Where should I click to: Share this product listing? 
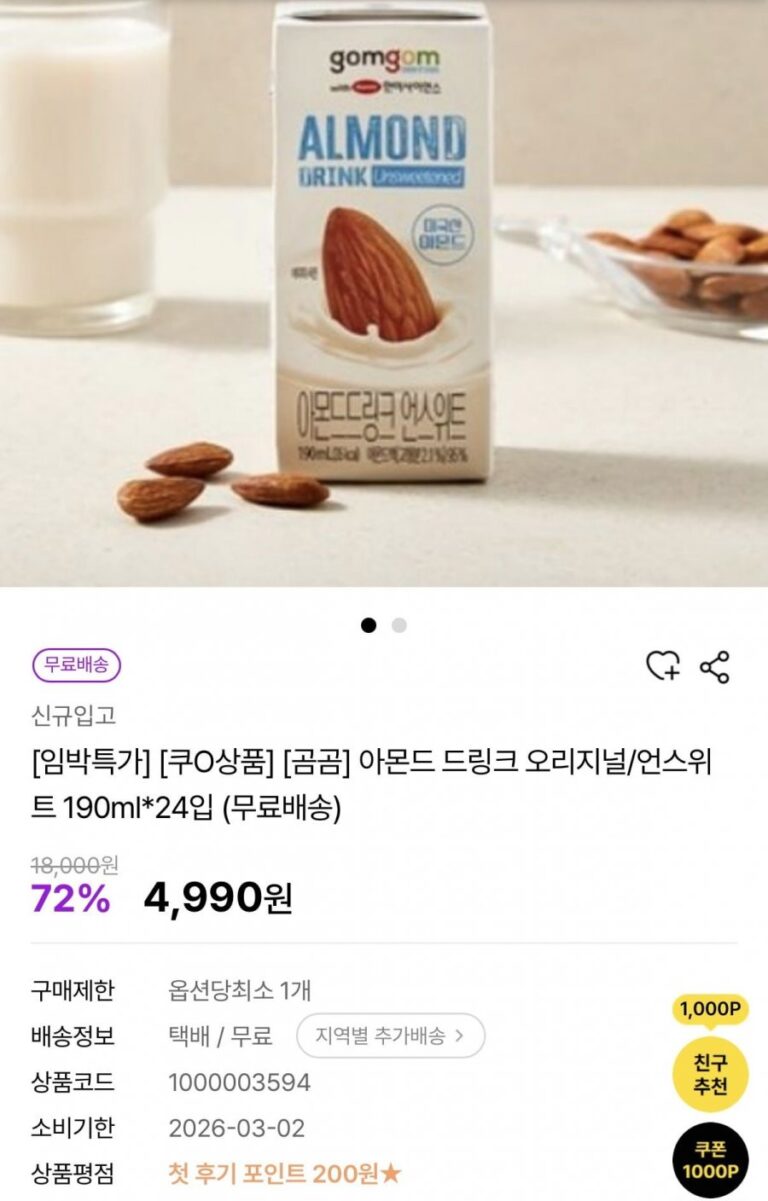tap(714, 666)
